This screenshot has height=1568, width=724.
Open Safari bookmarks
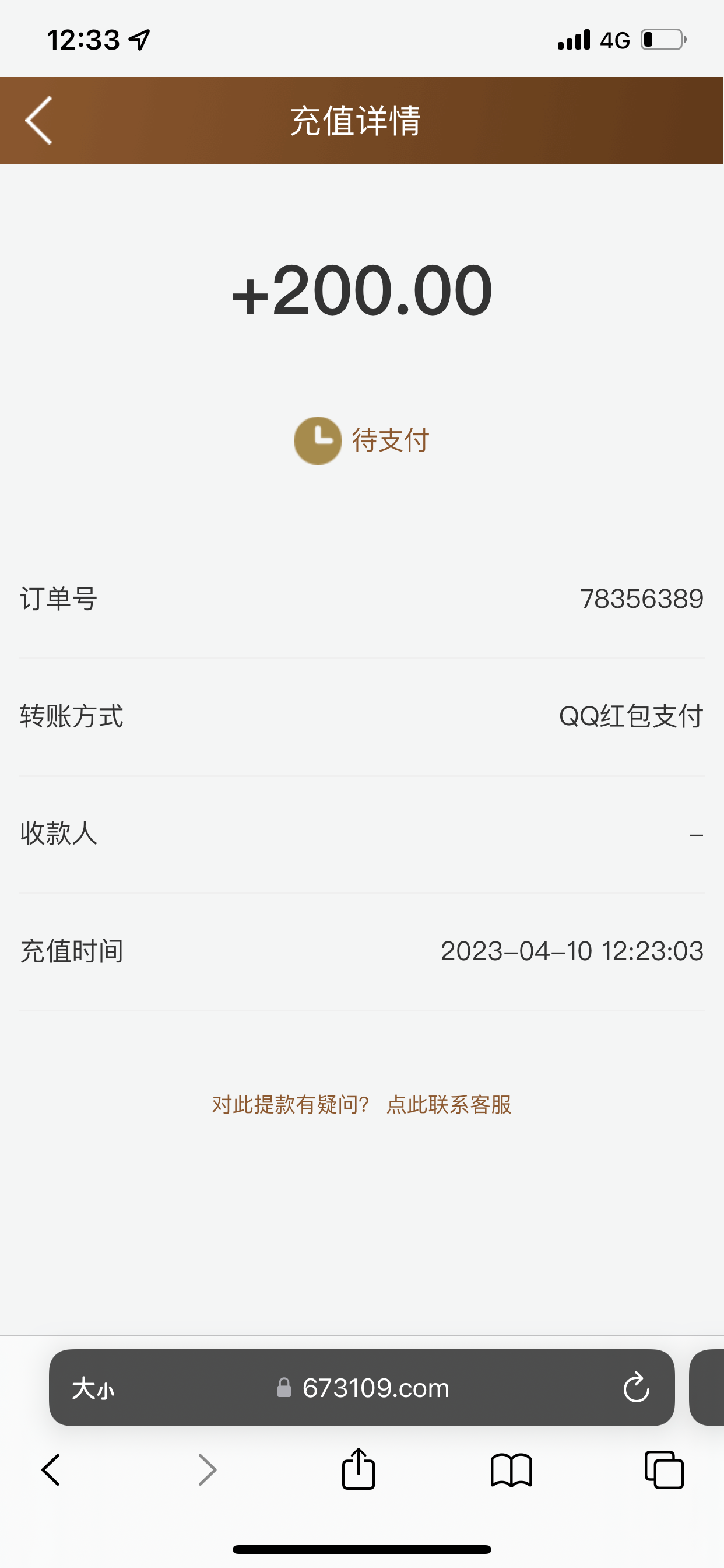[511, 1471]
